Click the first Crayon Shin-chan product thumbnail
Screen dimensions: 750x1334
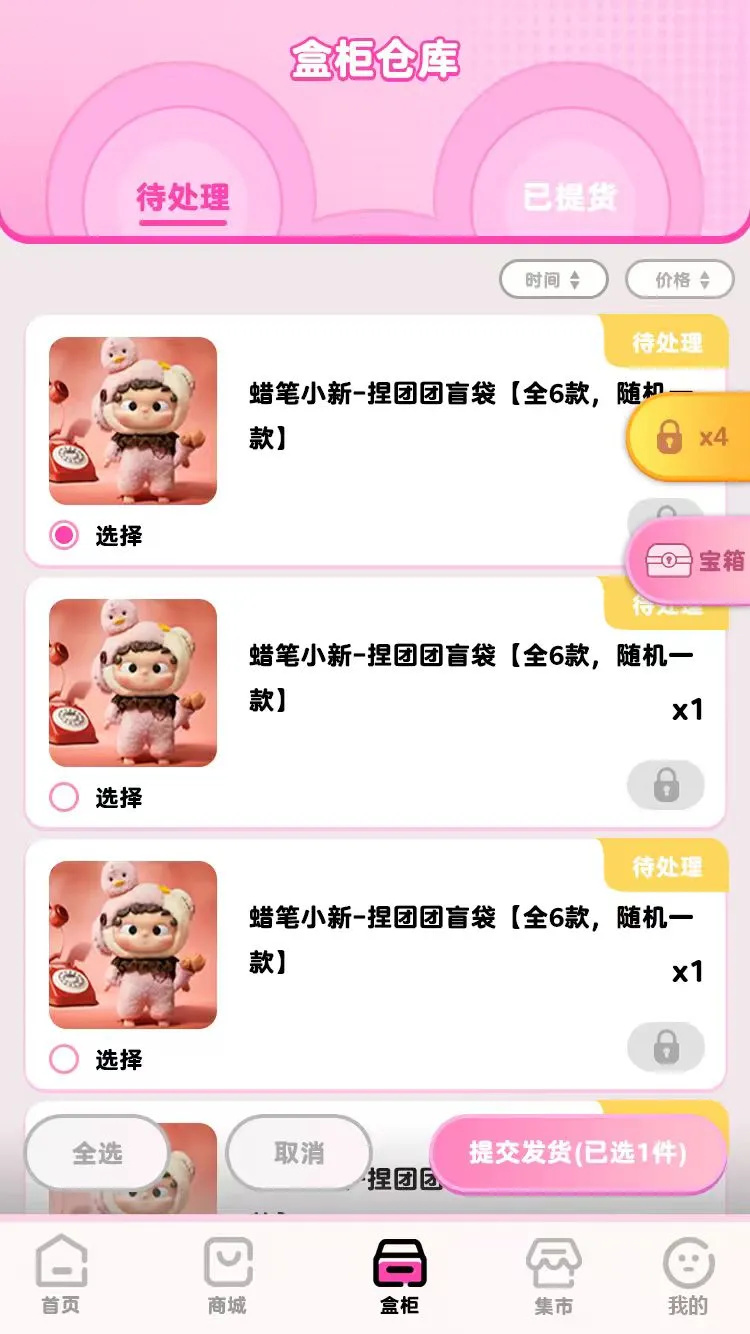(x=132, y=422)
